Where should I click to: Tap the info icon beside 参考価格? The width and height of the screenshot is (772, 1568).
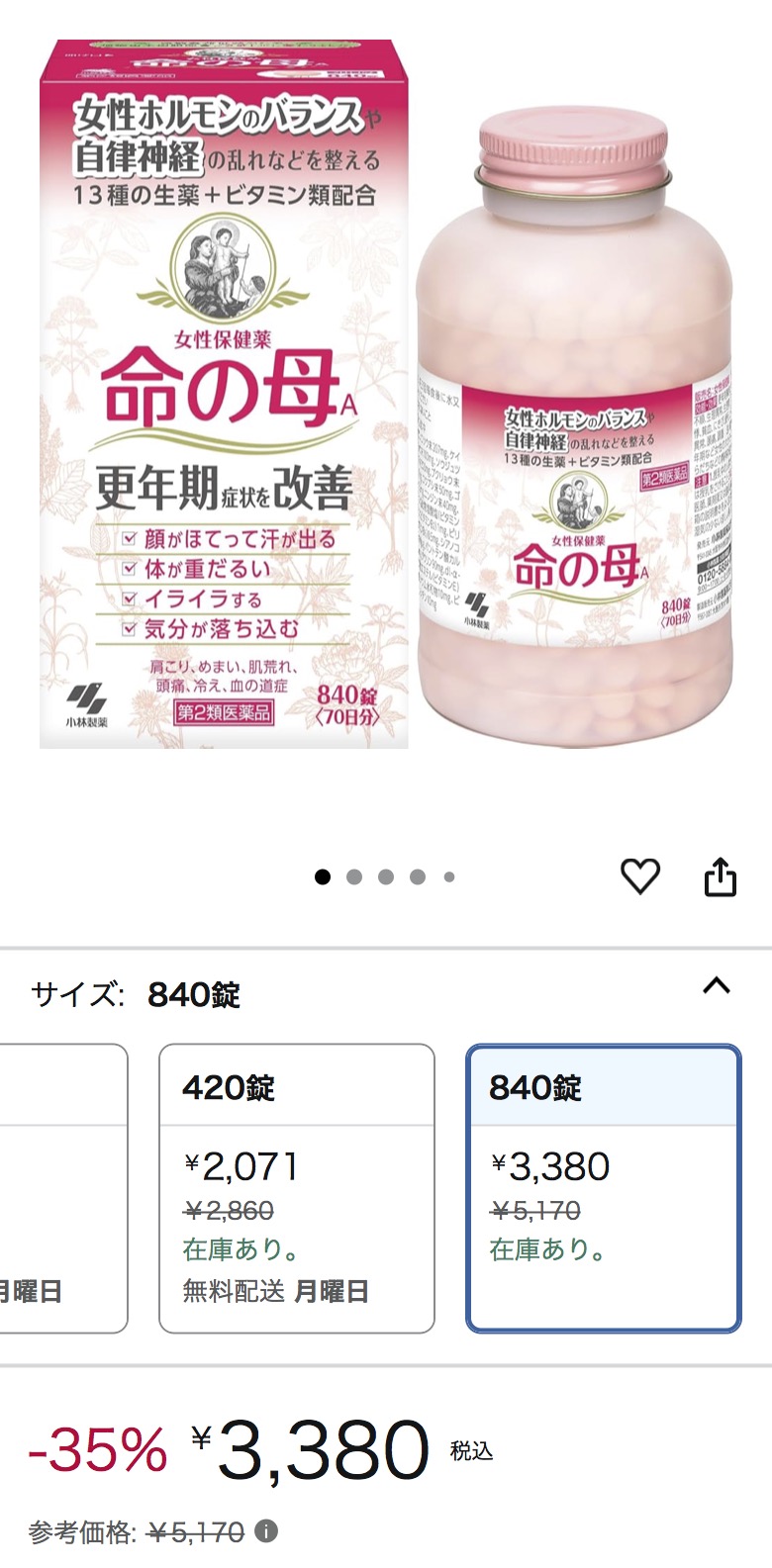(266, 1531)
